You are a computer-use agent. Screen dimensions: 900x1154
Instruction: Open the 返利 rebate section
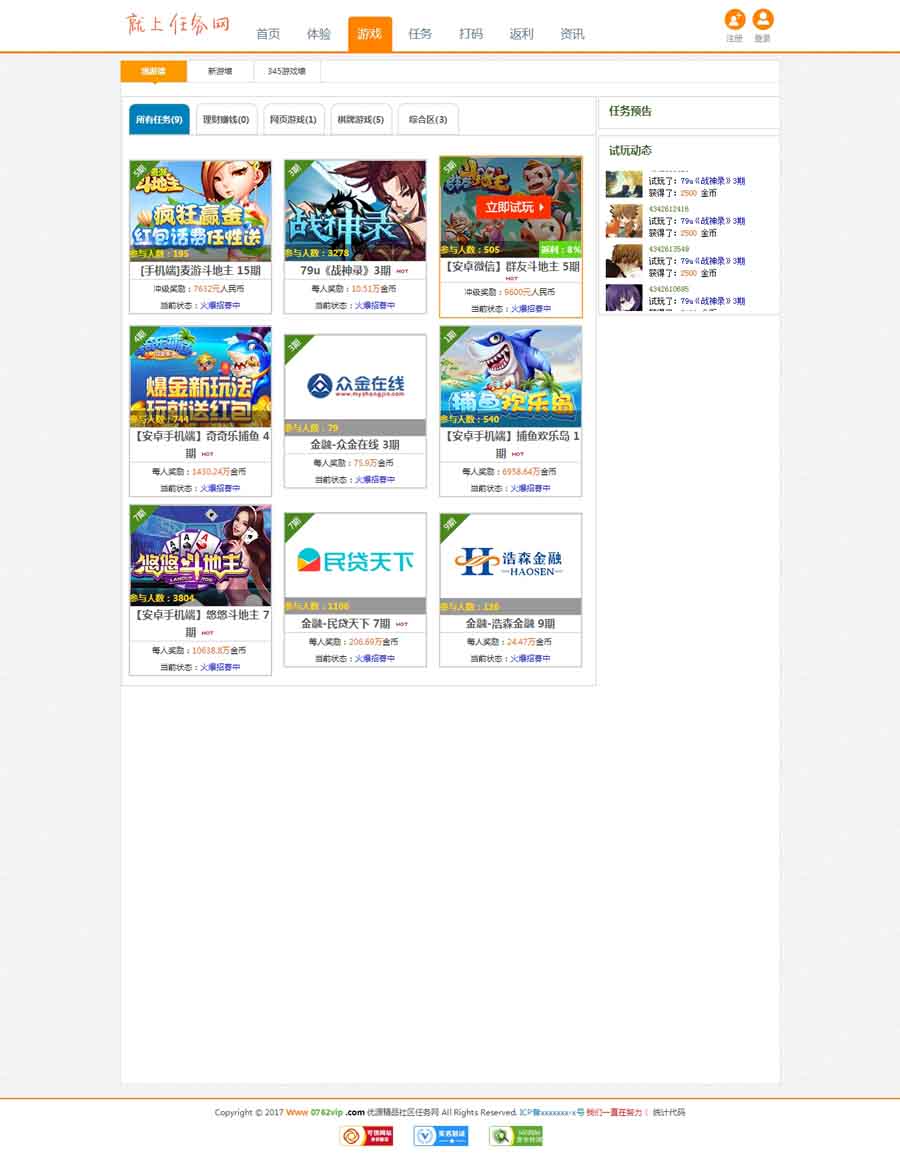[521, 34]
